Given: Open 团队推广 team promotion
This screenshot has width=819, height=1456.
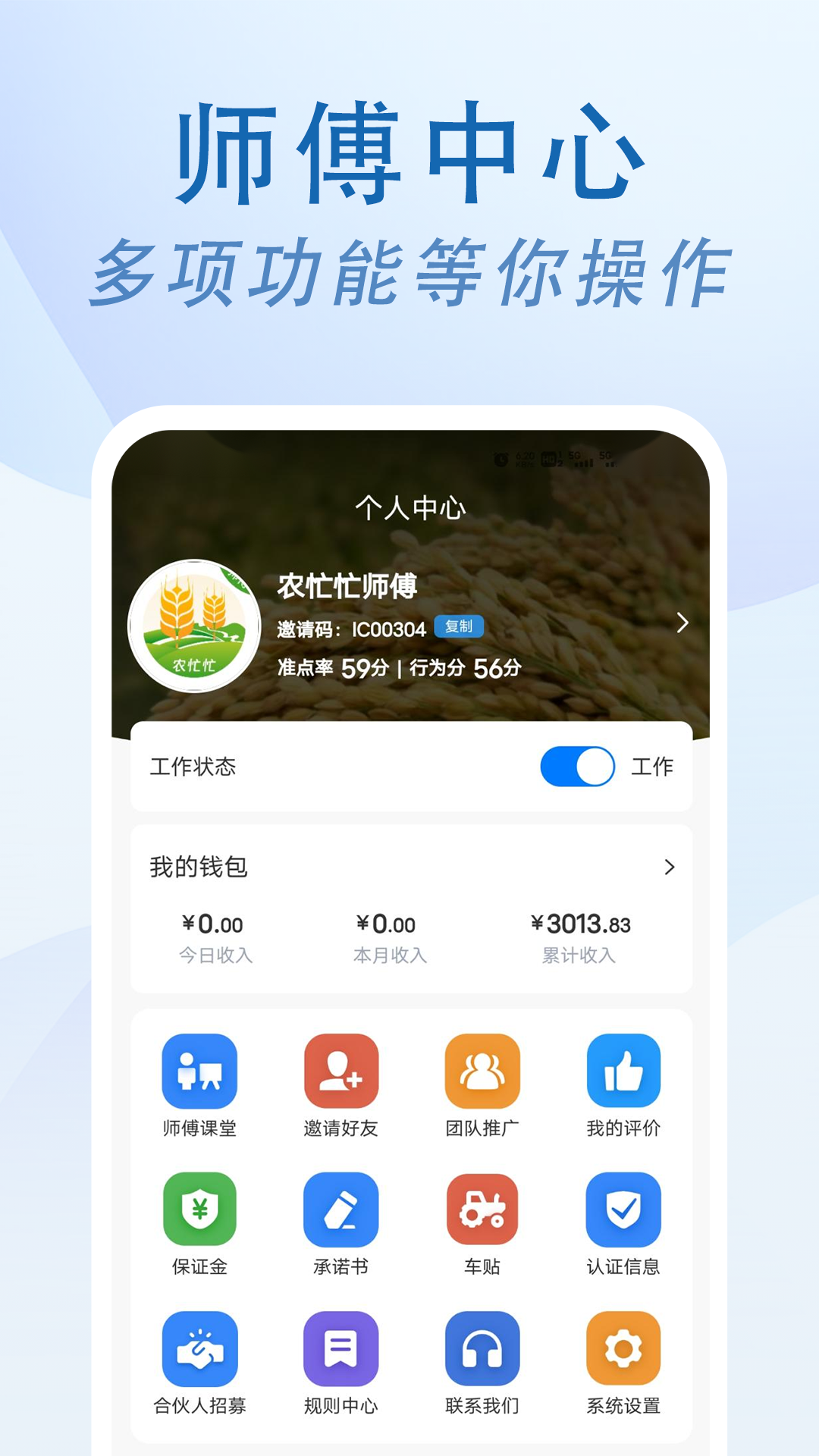Looking at the screenshot, I should pos(481,1071).
